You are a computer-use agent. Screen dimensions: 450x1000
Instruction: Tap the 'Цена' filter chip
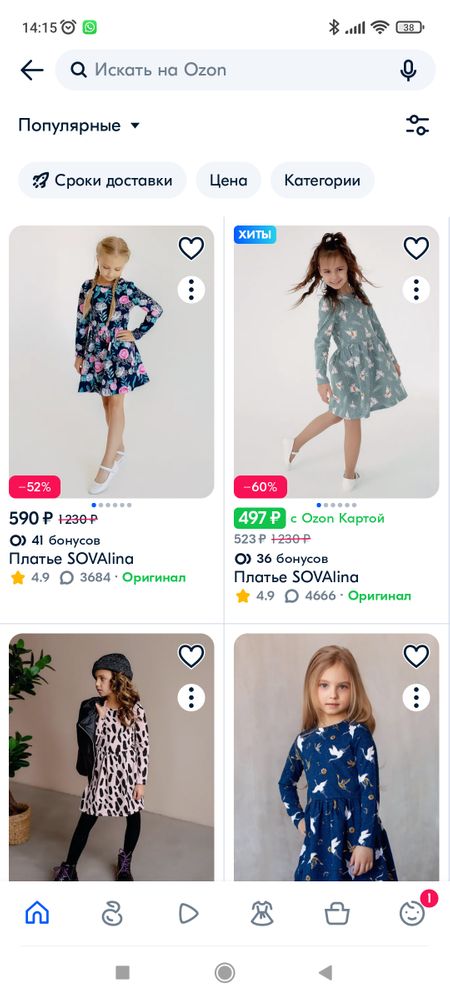[x=228, y=180]
